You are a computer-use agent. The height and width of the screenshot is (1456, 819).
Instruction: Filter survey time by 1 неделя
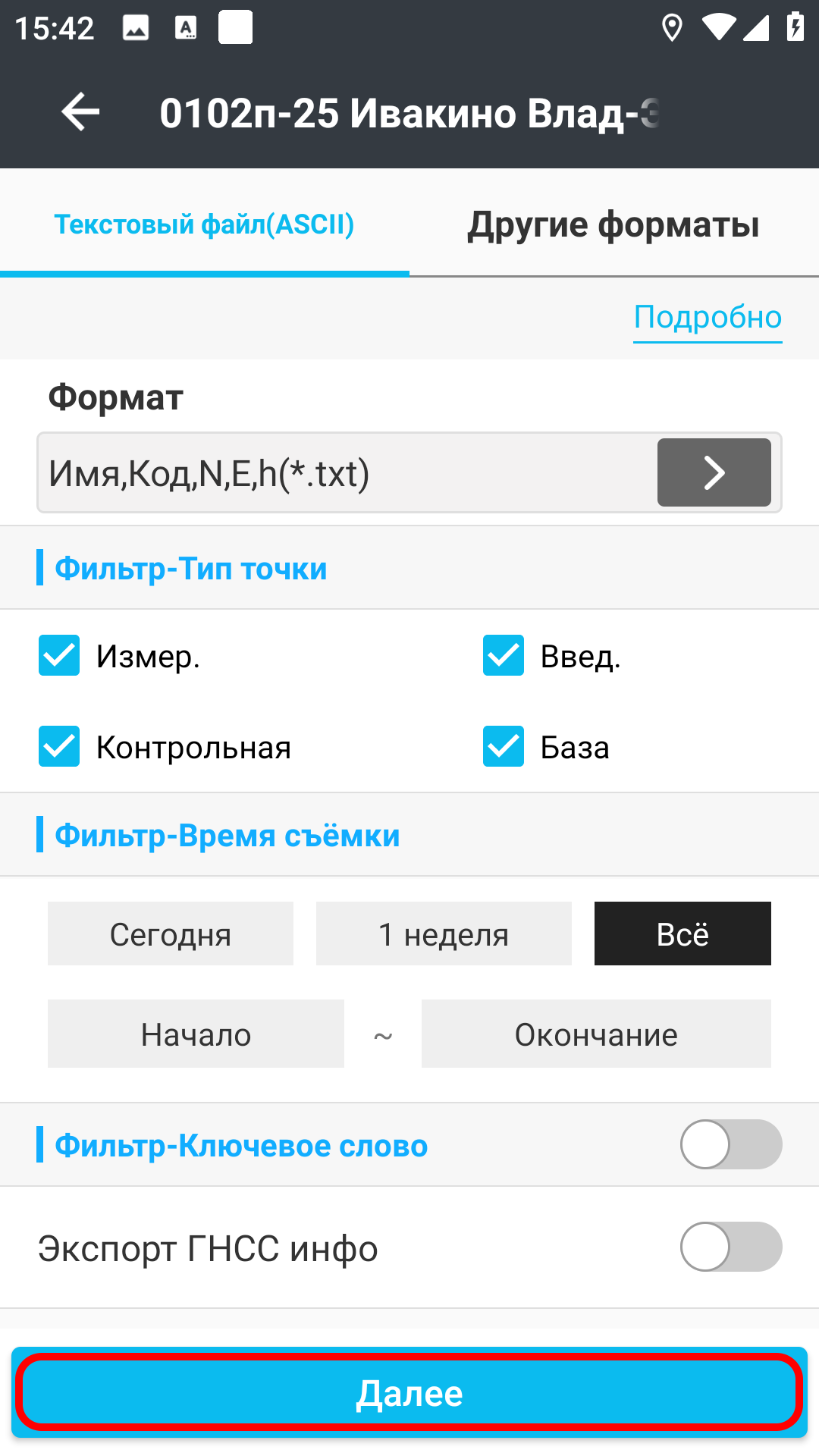coord(444,934)
